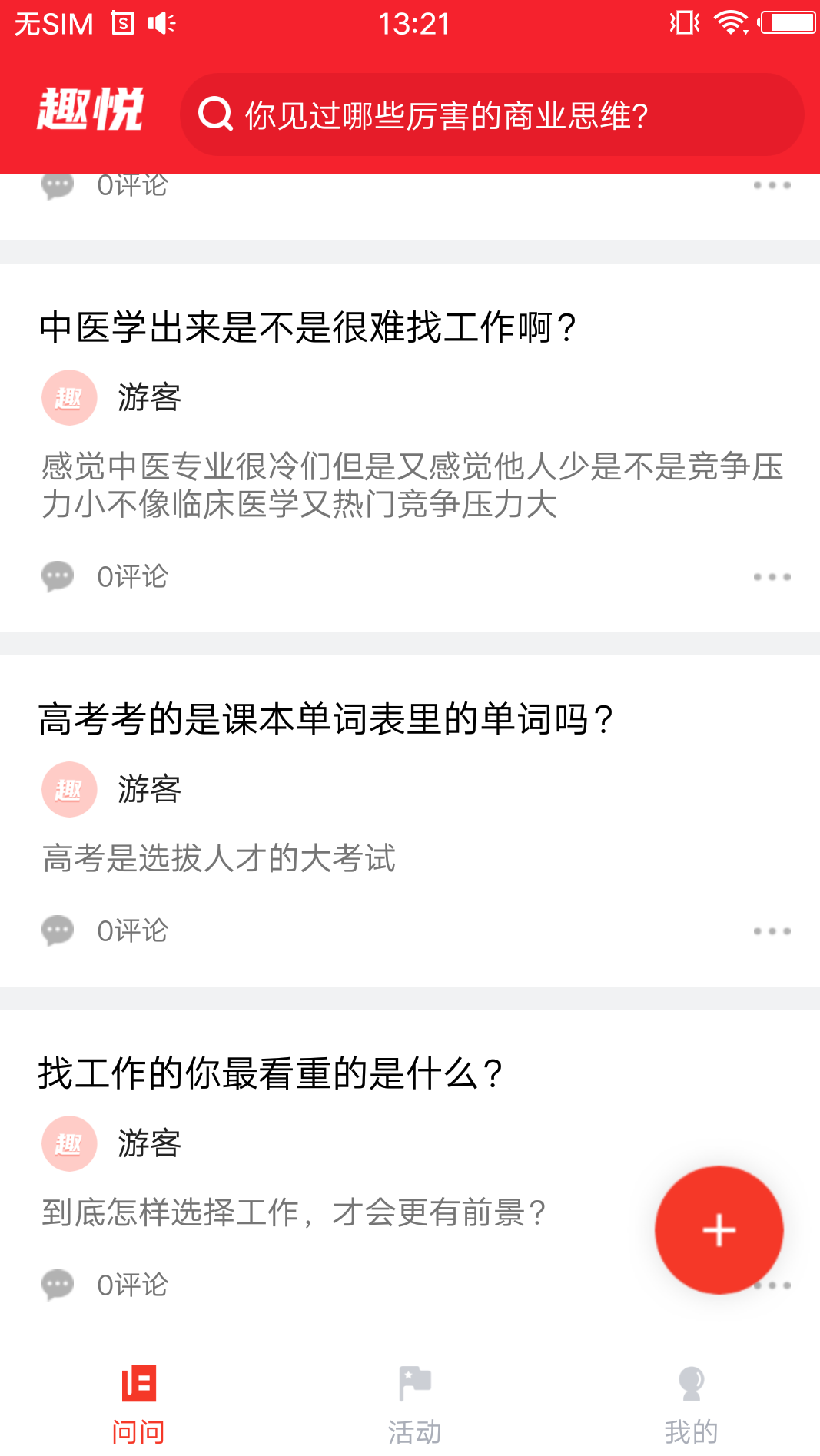Tap 0评论 under the 找工作 question
Screen dimensions: 820x1456
[x=132, y=1283]
